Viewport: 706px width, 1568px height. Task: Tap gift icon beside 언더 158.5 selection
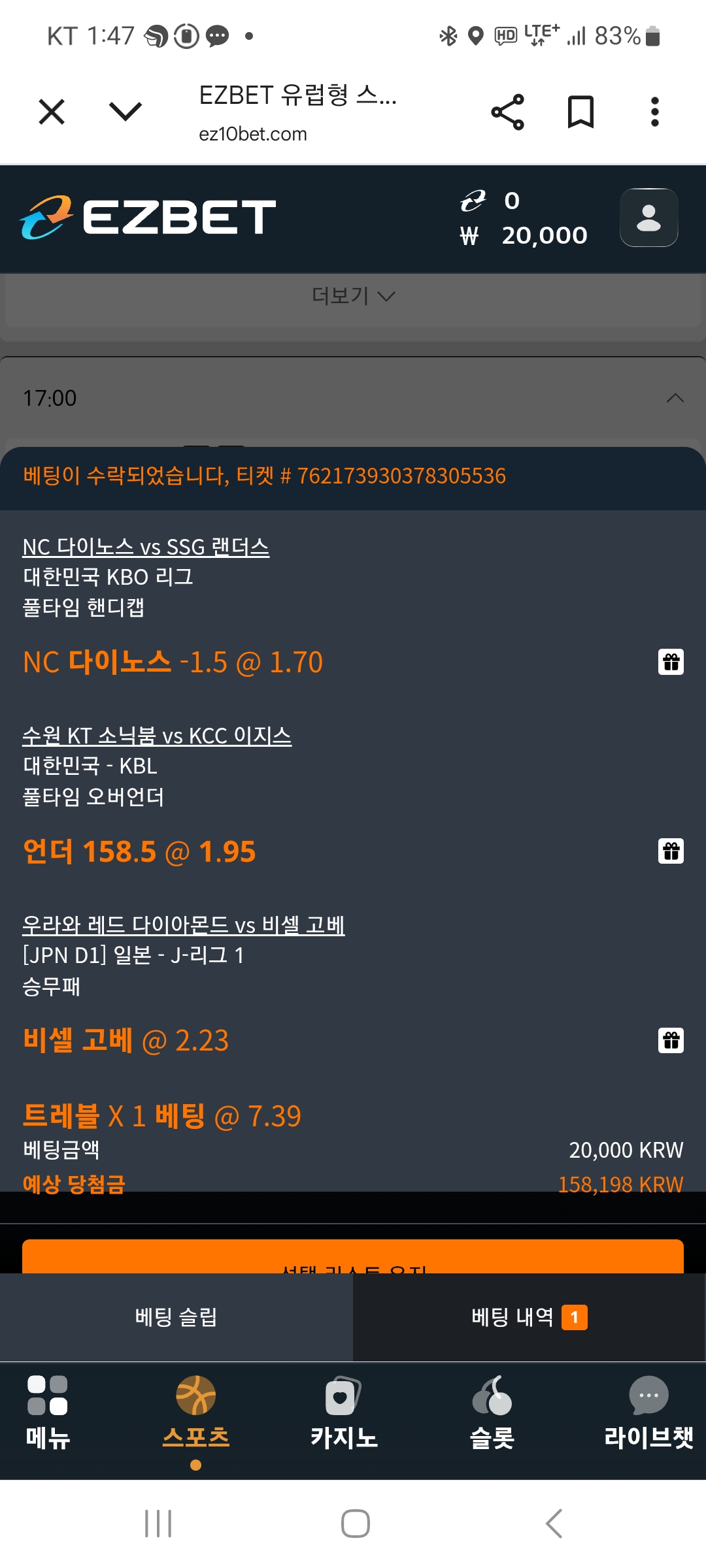pyautogui.click(x=671, y=851)
